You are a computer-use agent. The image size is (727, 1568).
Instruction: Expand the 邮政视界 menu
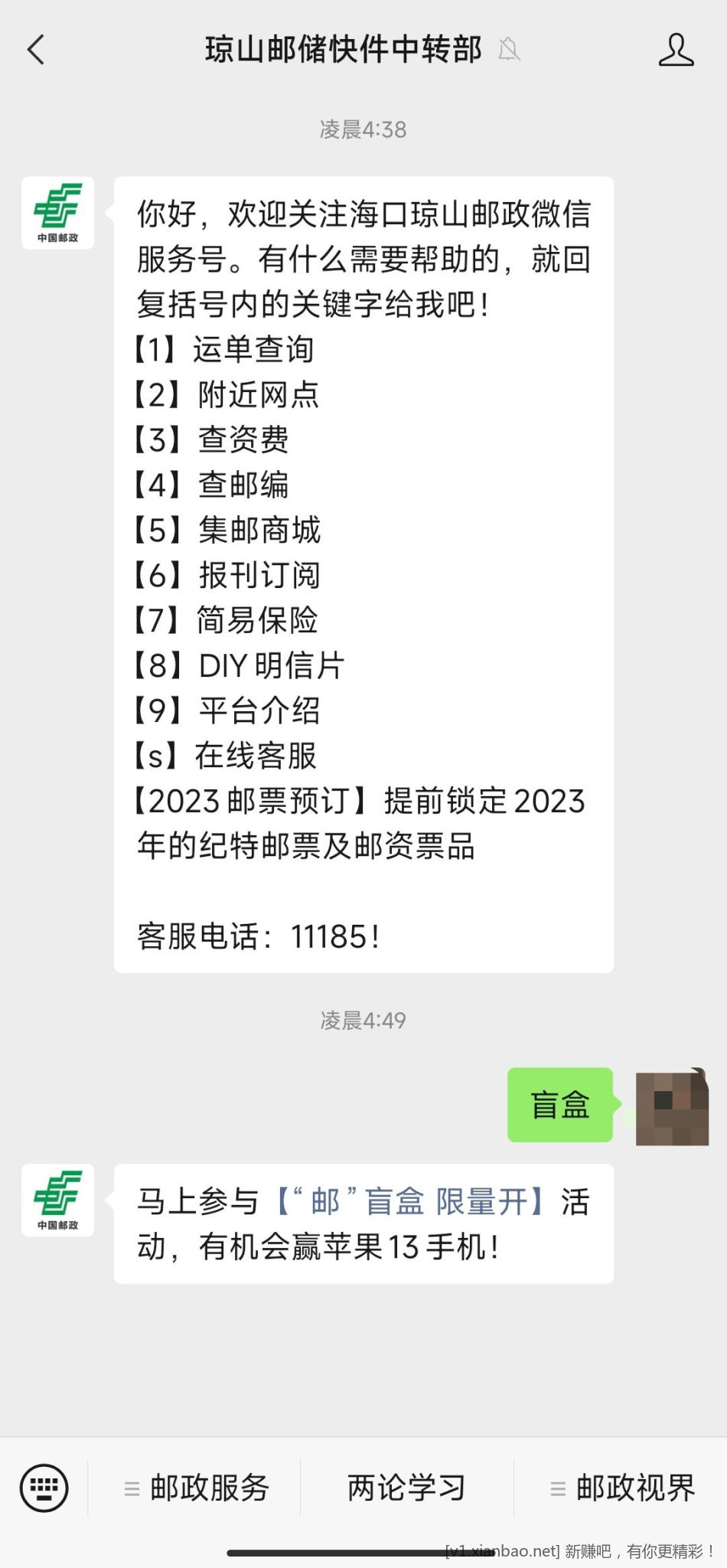621,1488
